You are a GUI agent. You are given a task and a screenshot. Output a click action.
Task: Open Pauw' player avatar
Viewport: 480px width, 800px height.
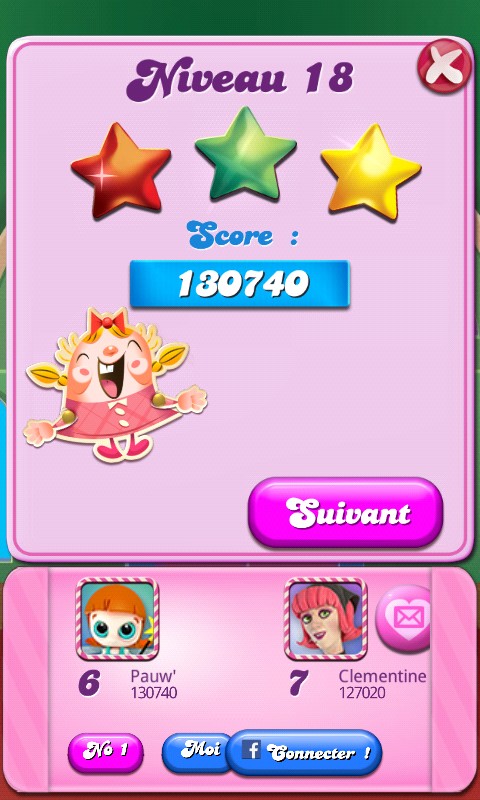click(117, 618)
